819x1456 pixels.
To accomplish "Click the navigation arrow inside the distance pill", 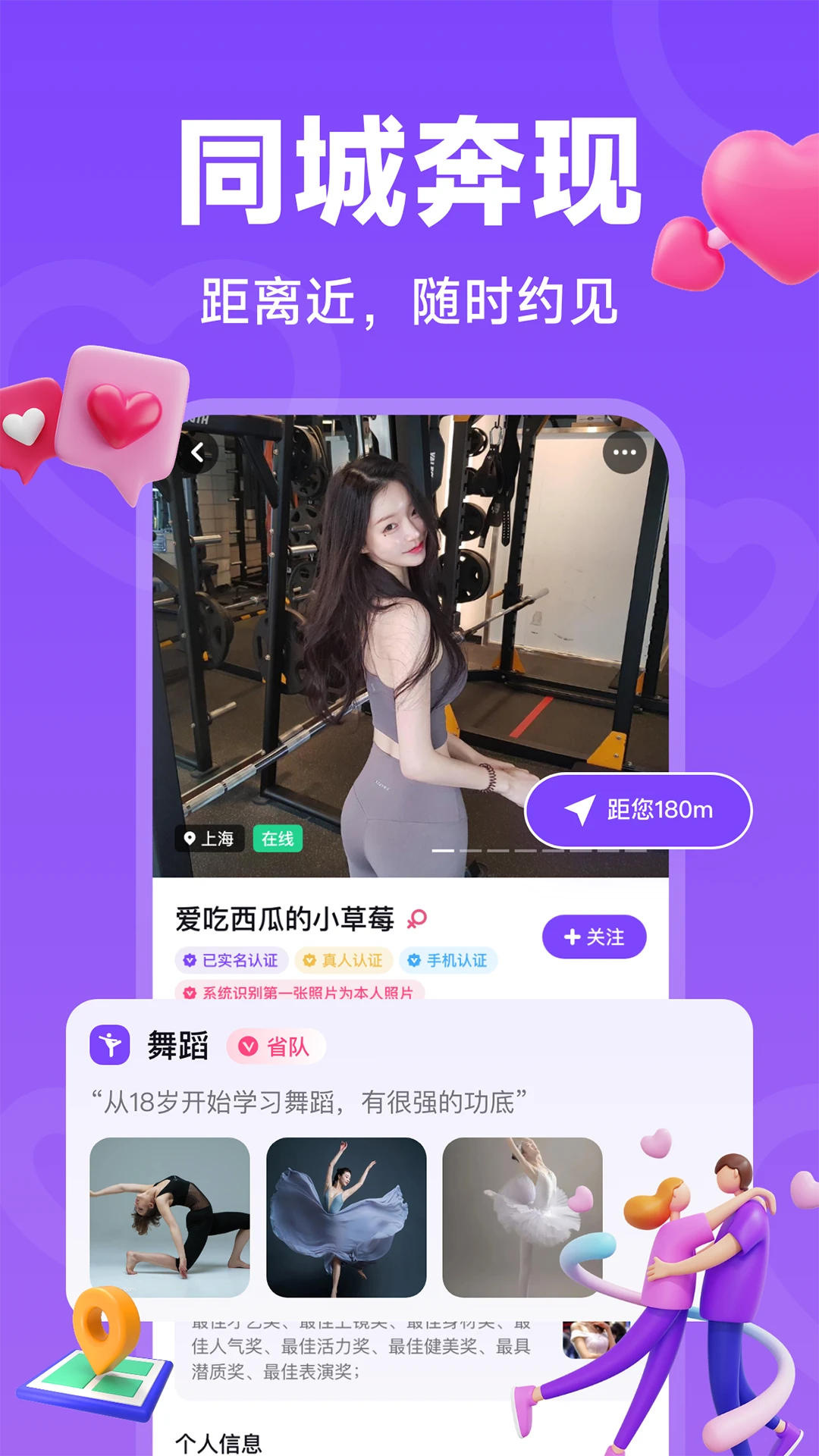I will coord(580,810).
